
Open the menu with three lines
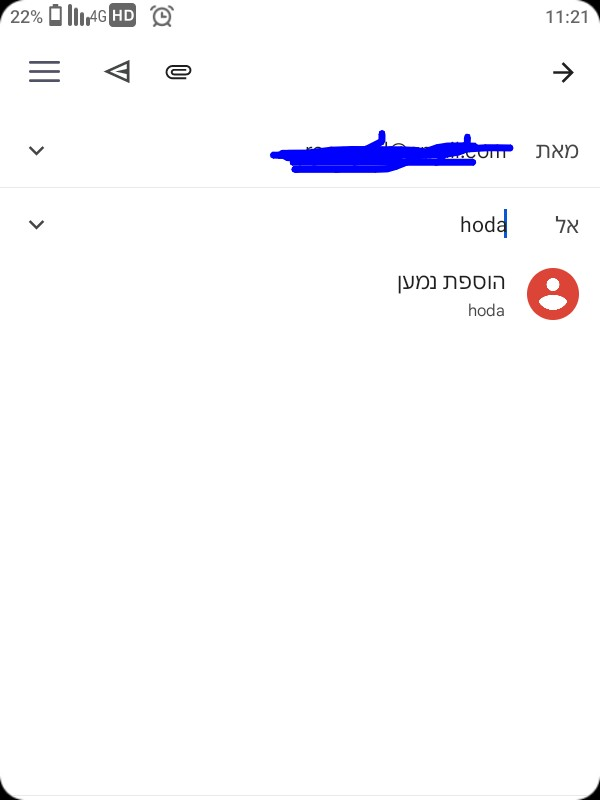45,72
